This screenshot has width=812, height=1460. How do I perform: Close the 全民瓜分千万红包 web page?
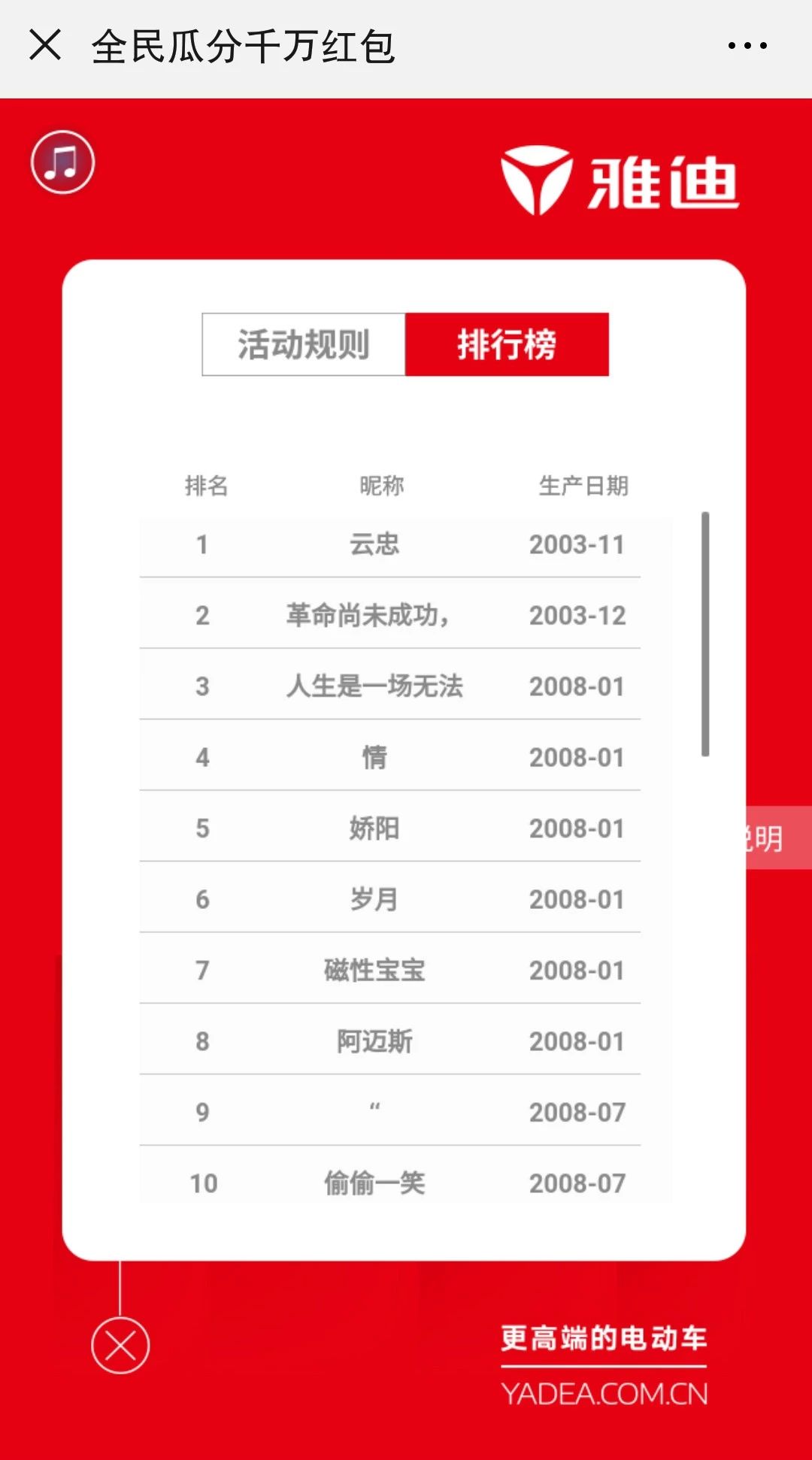[45, 45]
